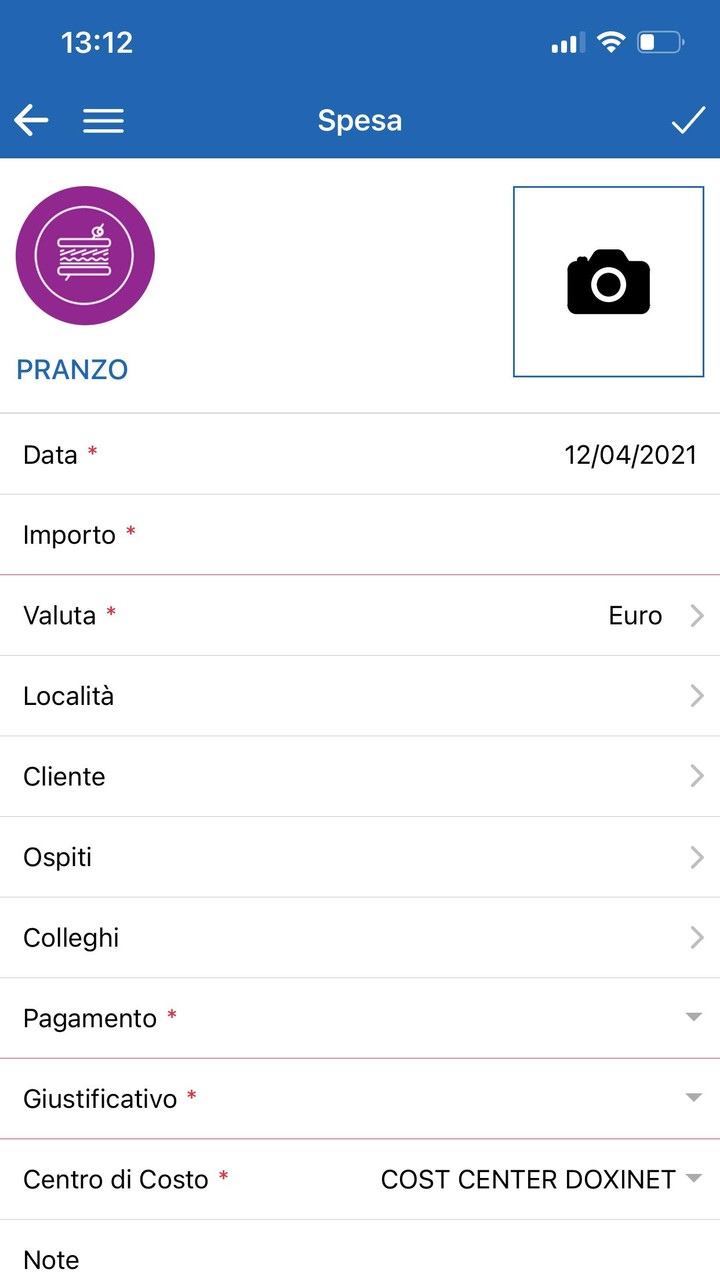Confirm the expense with the checkmark icon

tap(688, 120)
